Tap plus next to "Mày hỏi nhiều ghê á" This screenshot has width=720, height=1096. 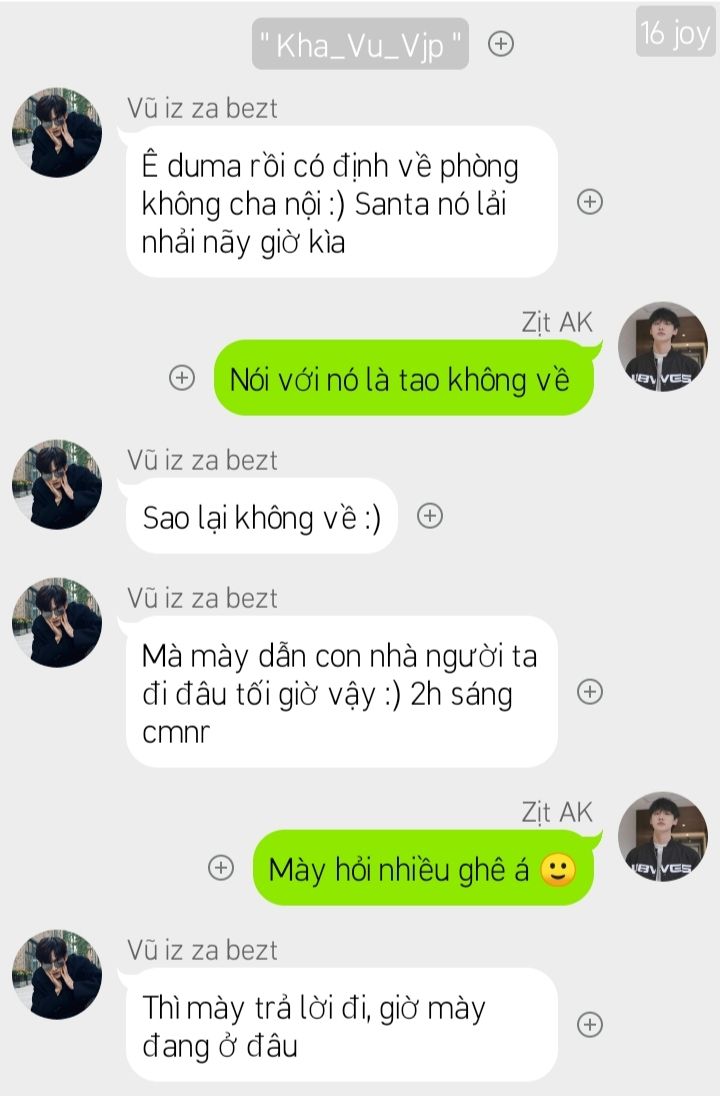coord(221,868)
